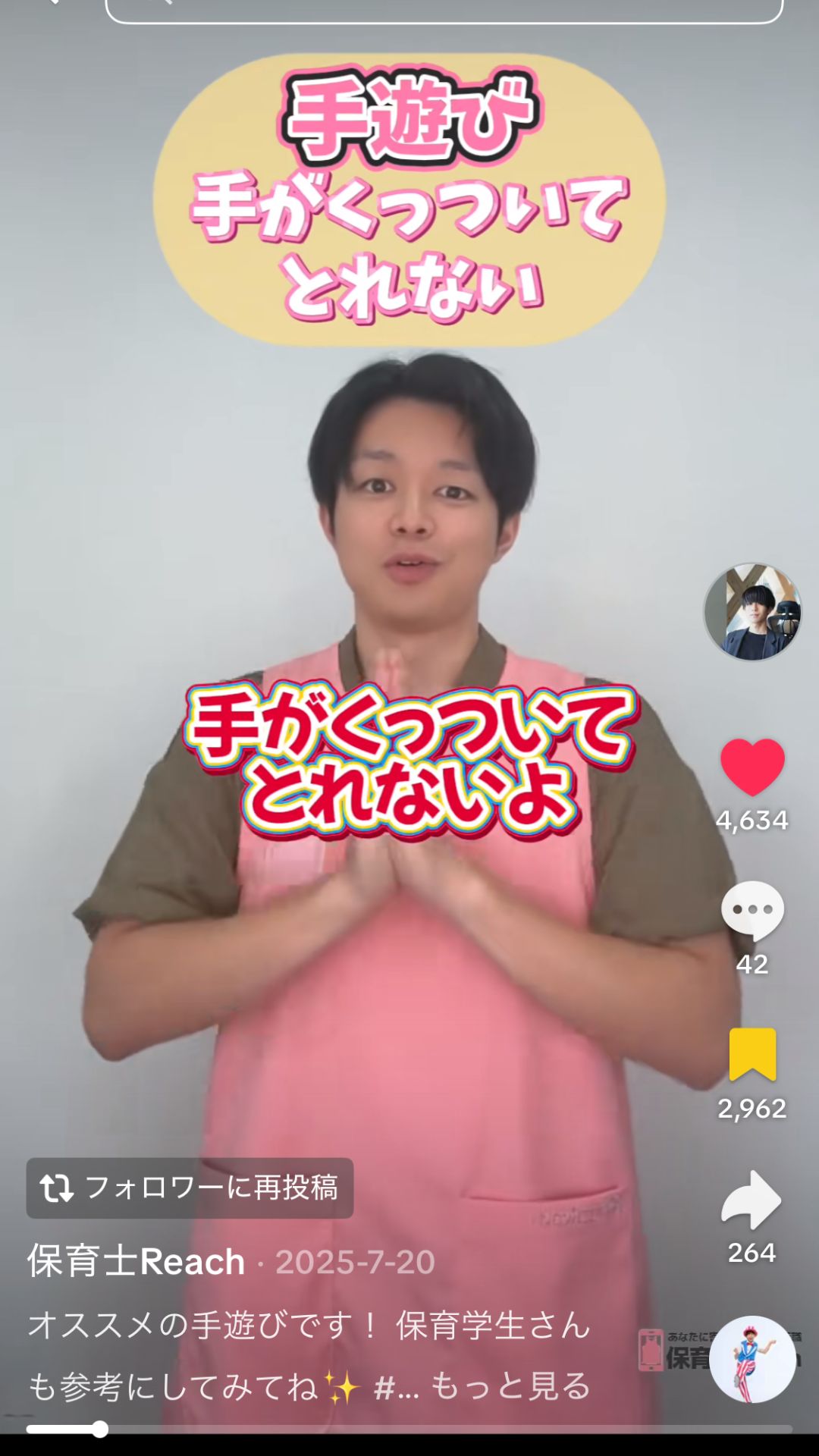Screen dimensions: 819x1456
Task: Open 保育士Reach's profile from the username
Action: pyautogui.click(x=136, y=1263)
